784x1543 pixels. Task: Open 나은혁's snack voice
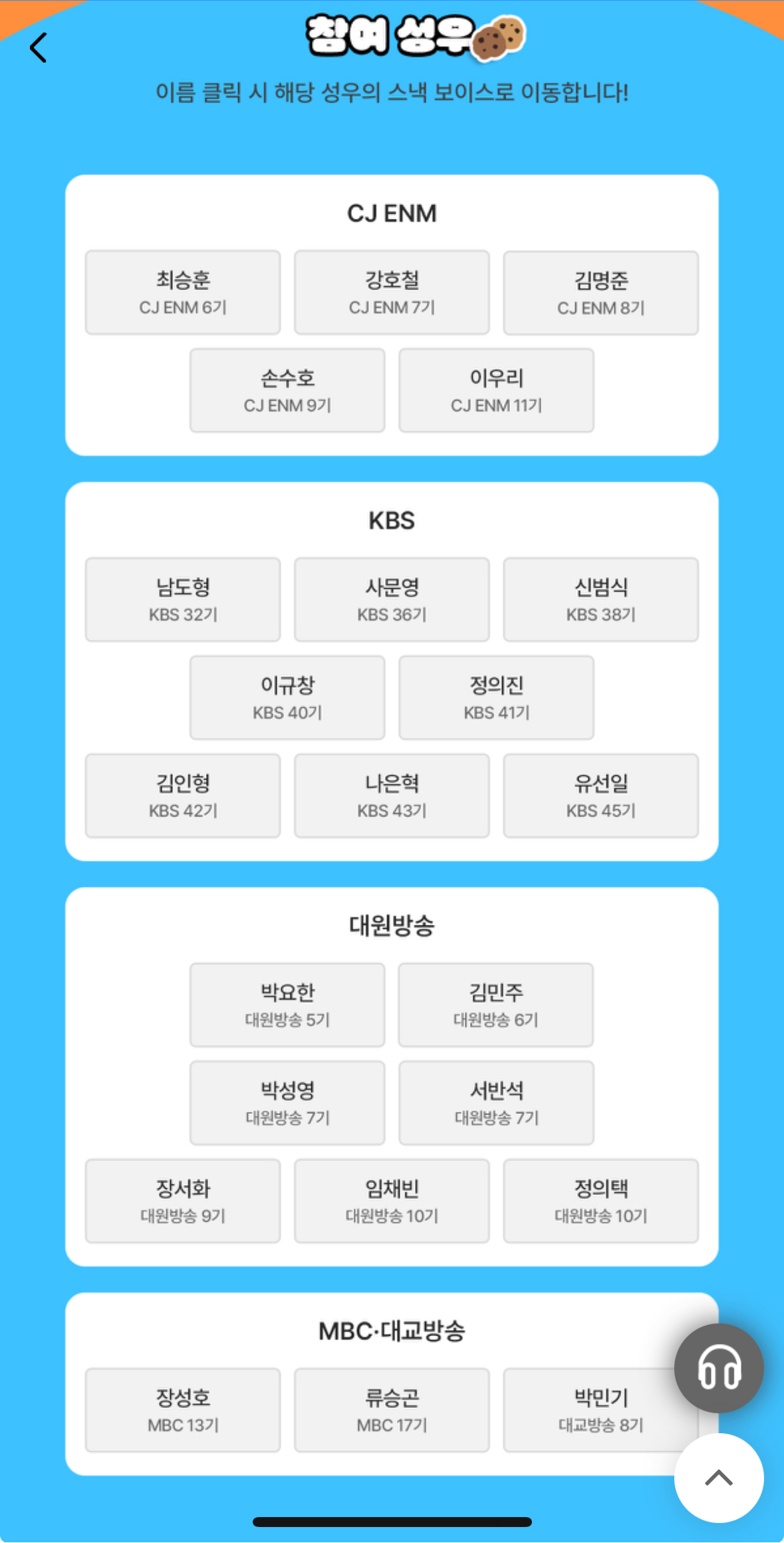pos(391,795)
